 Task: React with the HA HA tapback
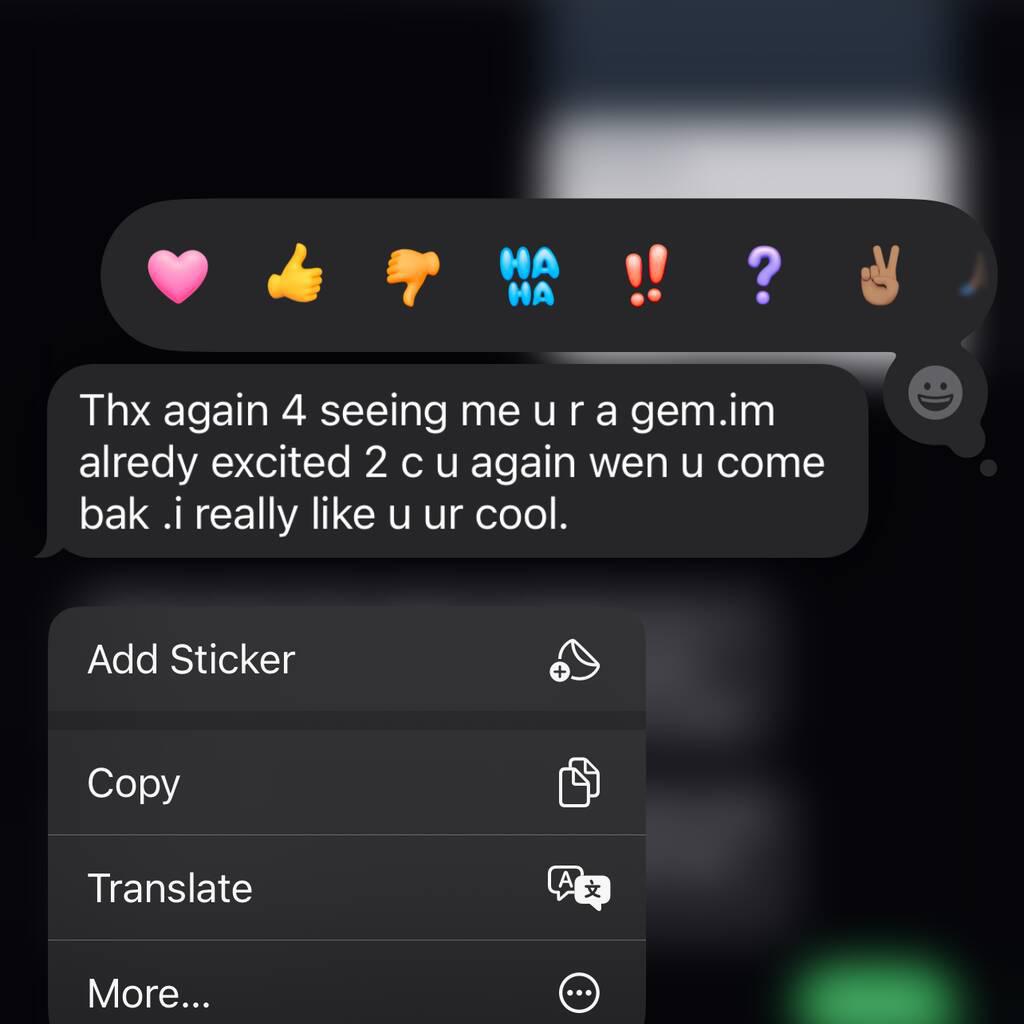click(529, 276)
